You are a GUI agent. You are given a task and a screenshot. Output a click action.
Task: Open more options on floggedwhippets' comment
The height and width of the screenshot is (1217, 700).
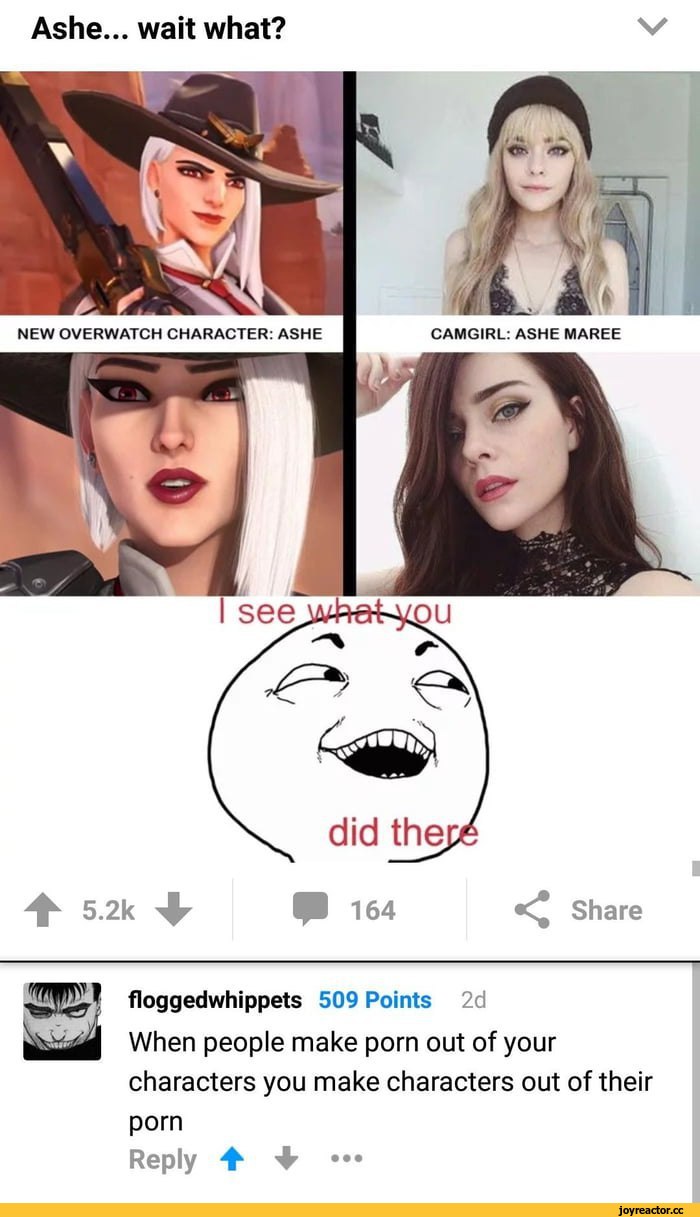point(344,1160)
